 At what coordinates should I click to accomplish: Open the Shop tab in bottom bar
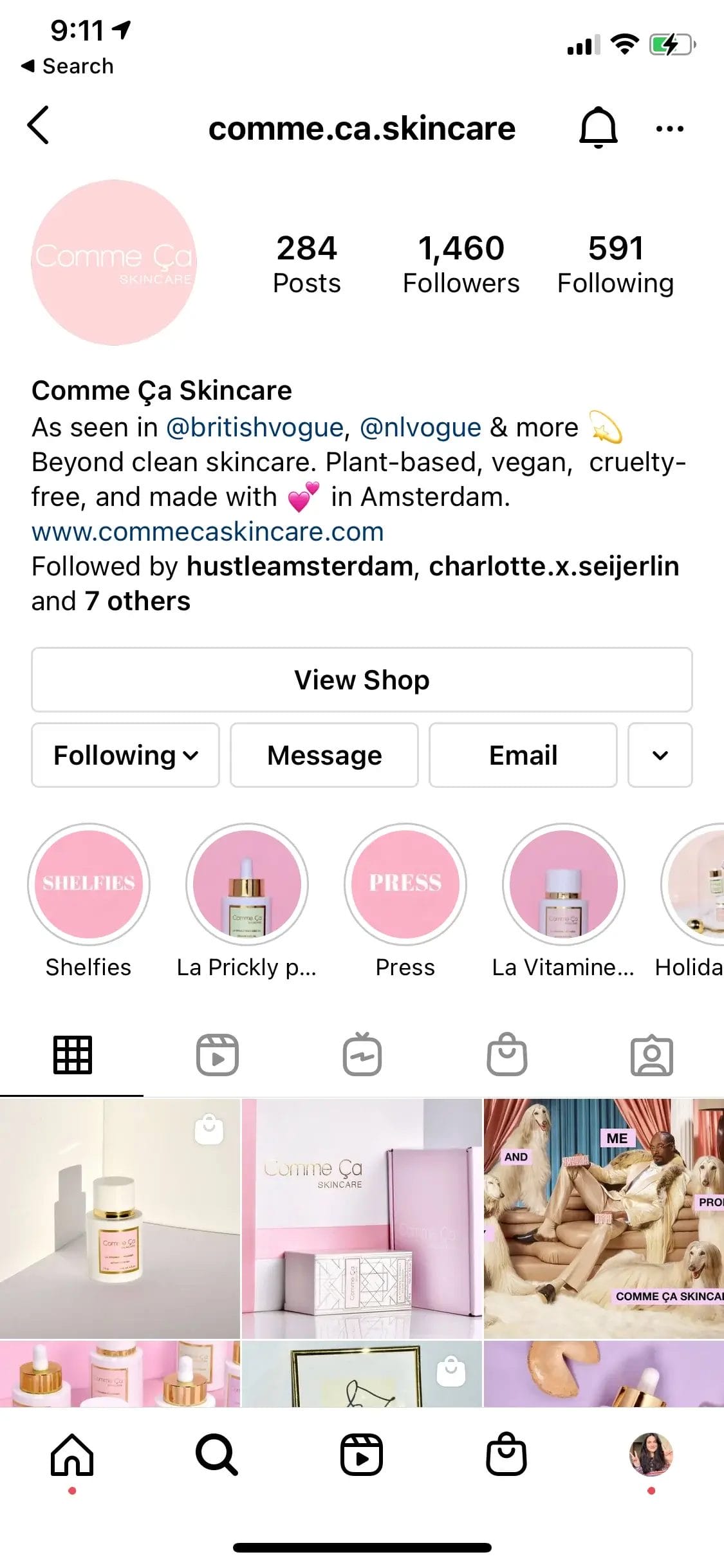tap(506, 1455)
